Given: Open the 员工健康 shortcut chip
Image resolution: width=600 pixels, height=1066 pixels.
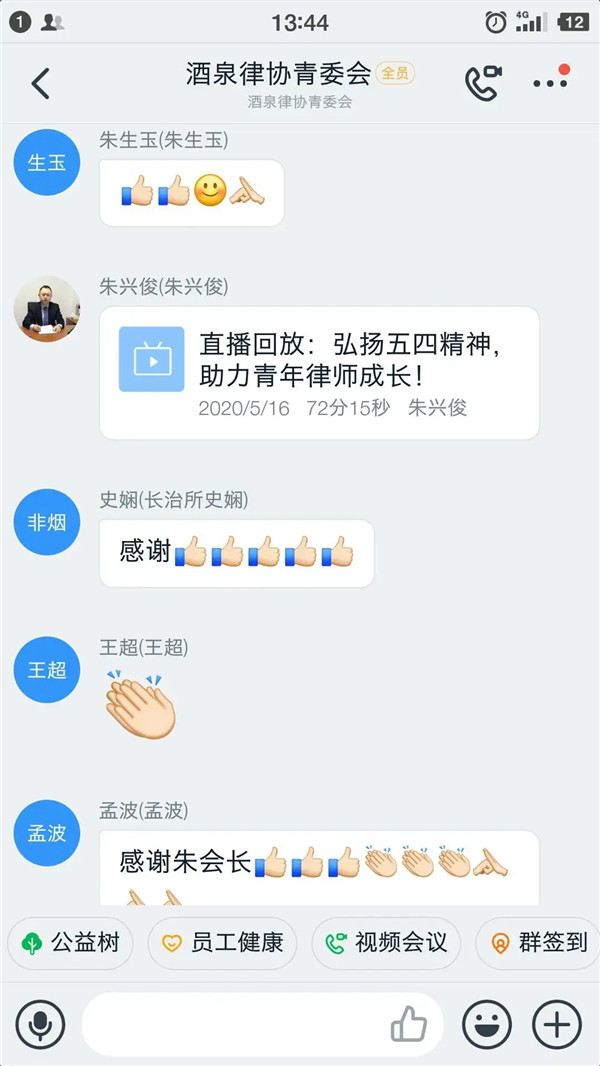Looking at the screenshot, I should [x=223, y=942].
